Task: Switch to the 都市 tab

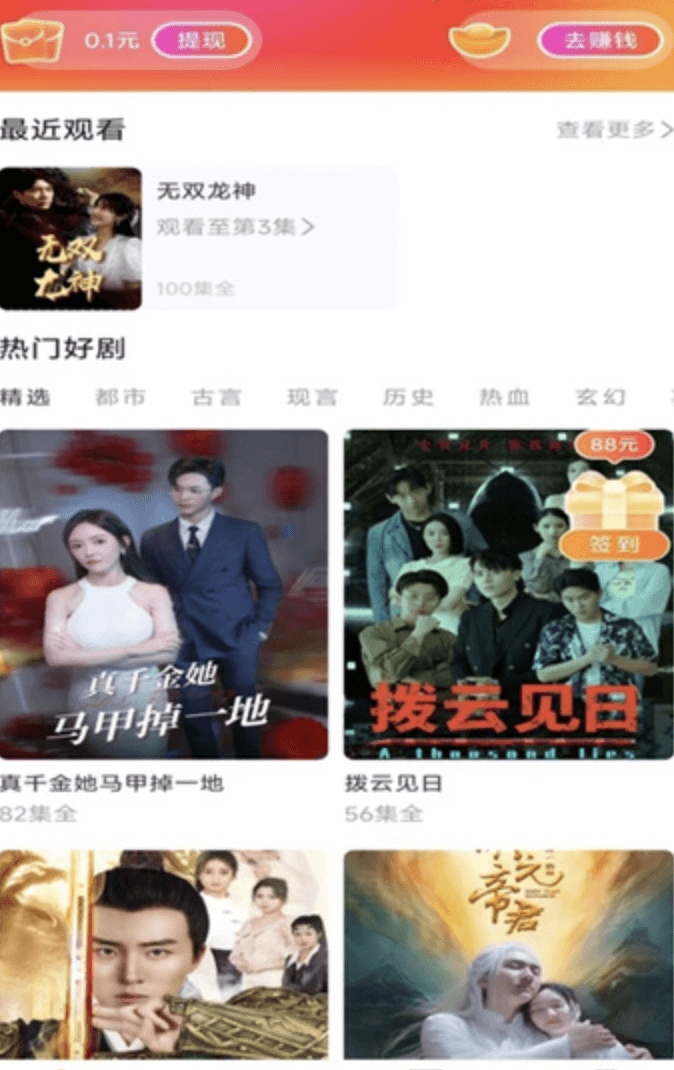Action: click(120, 397)
